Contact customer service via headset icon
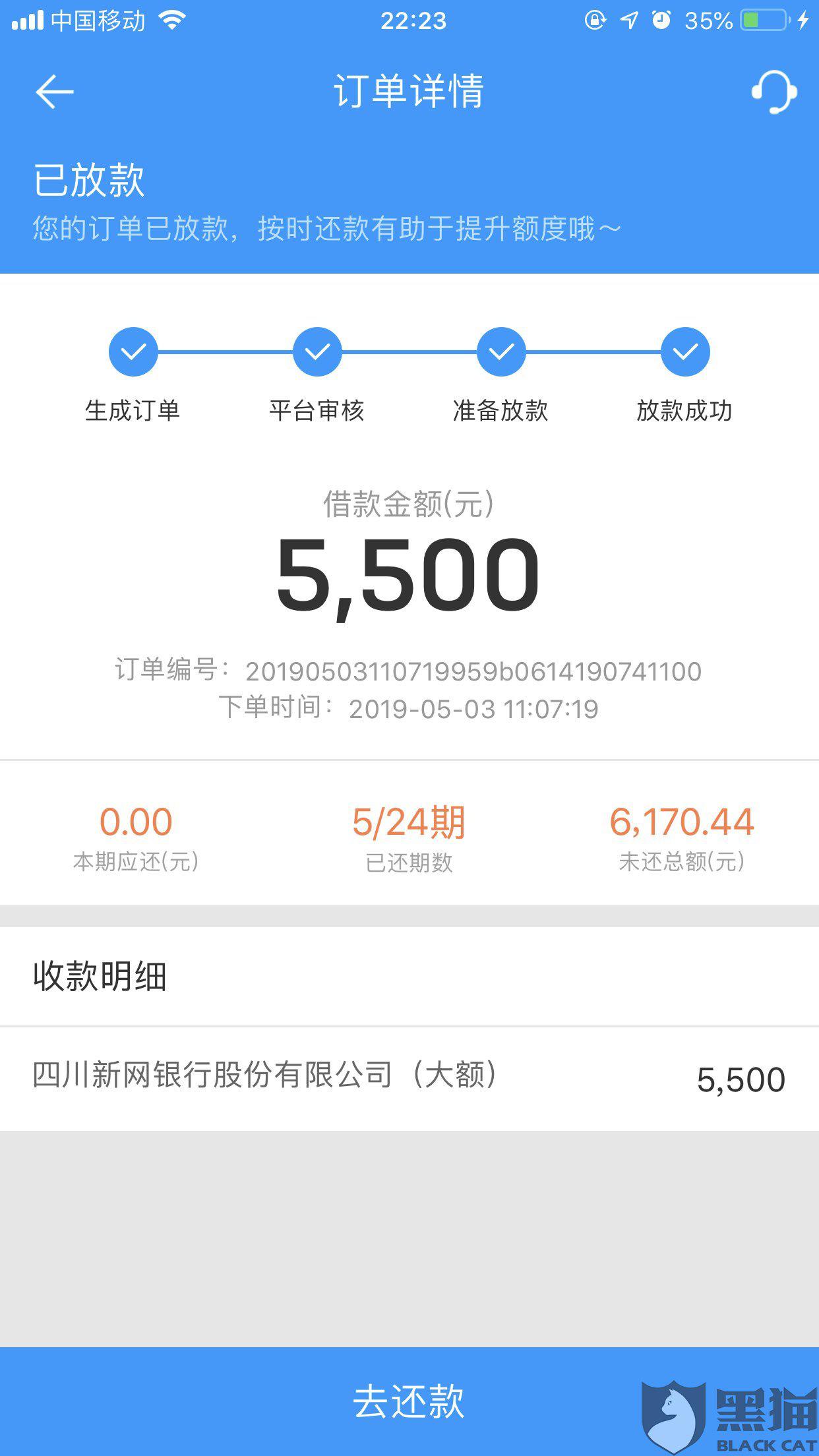The height and width of the screenshot is (1456, 819). [x=773, y=92]
